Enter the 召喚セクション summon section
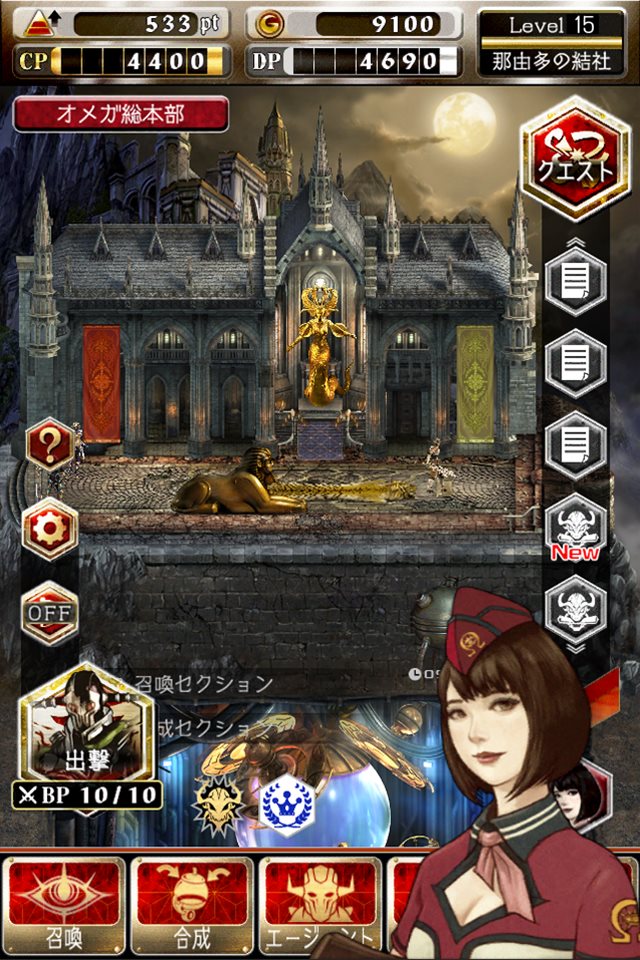This screenshot has height=960, width=640. coord(203,683)
